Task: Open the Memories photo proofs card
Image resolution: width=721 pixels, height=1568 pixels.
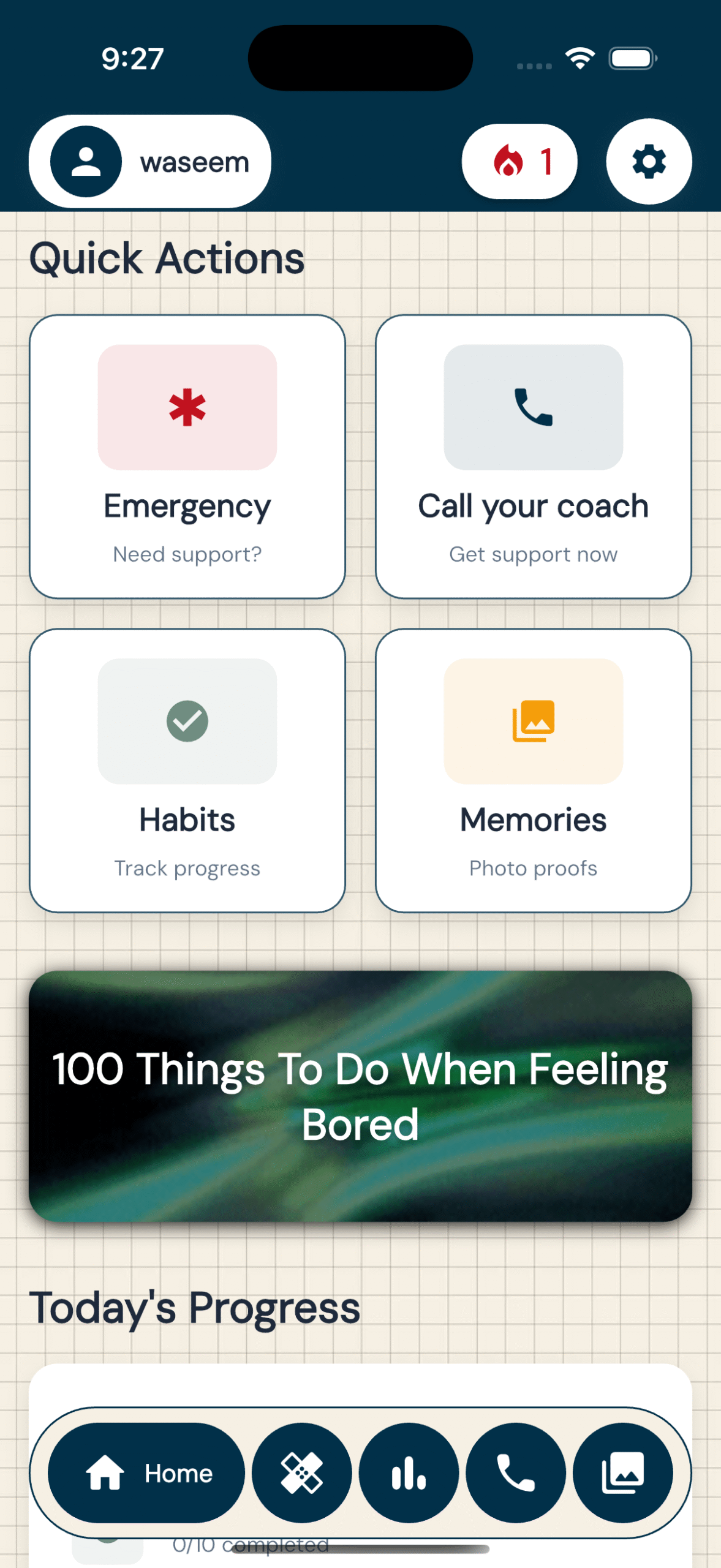Action: point(533,771)
